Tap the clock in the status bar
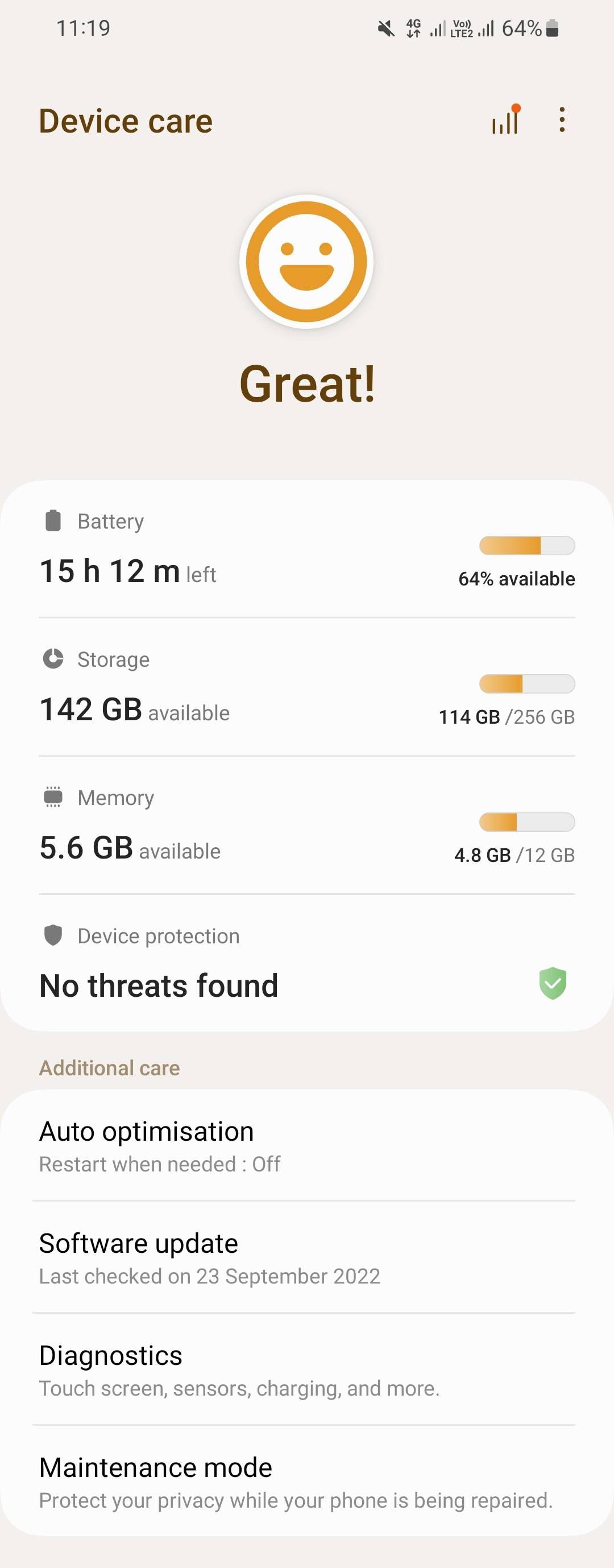Image resolution: width=614 pixels, height=1568 pixels. tap(84, 27)
